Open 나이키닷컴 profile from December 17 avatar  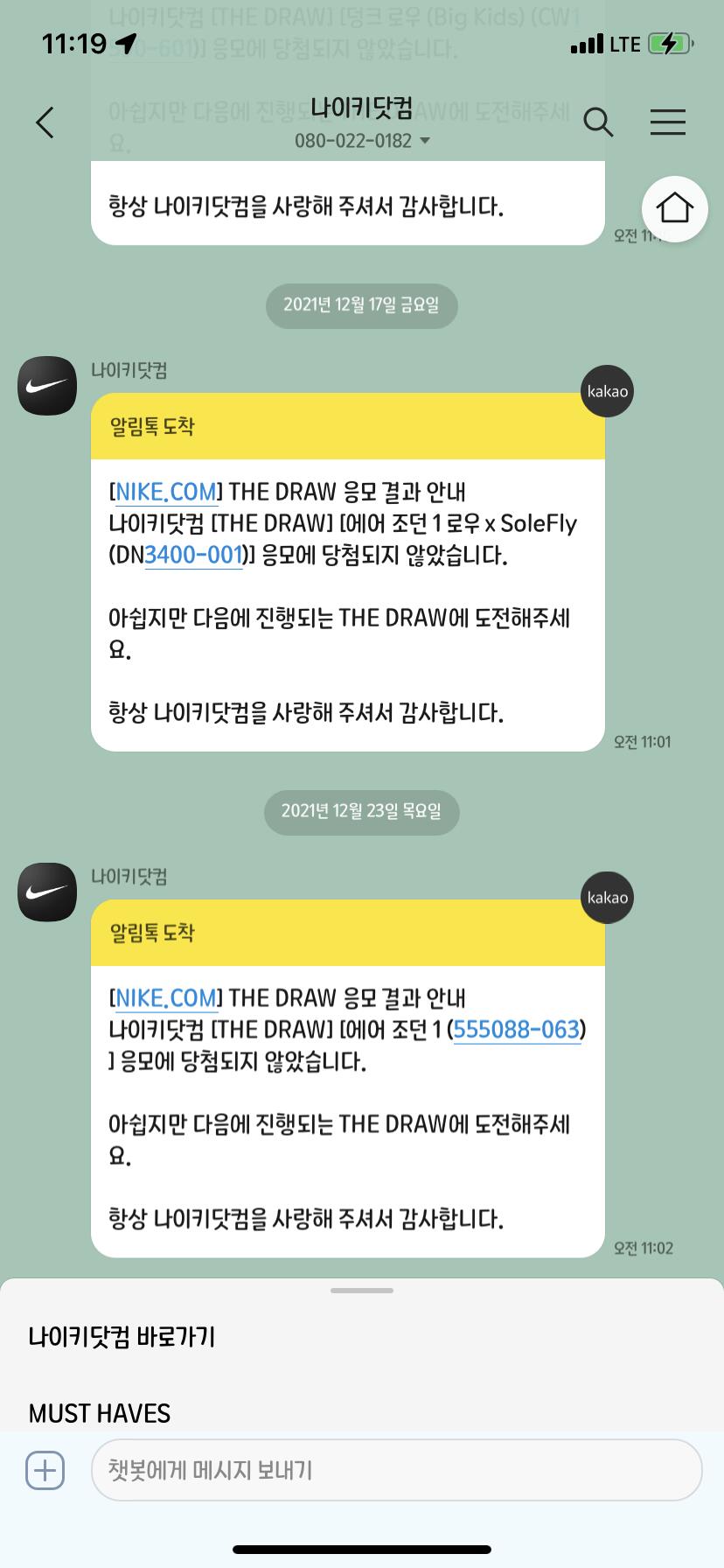(47, 386)
